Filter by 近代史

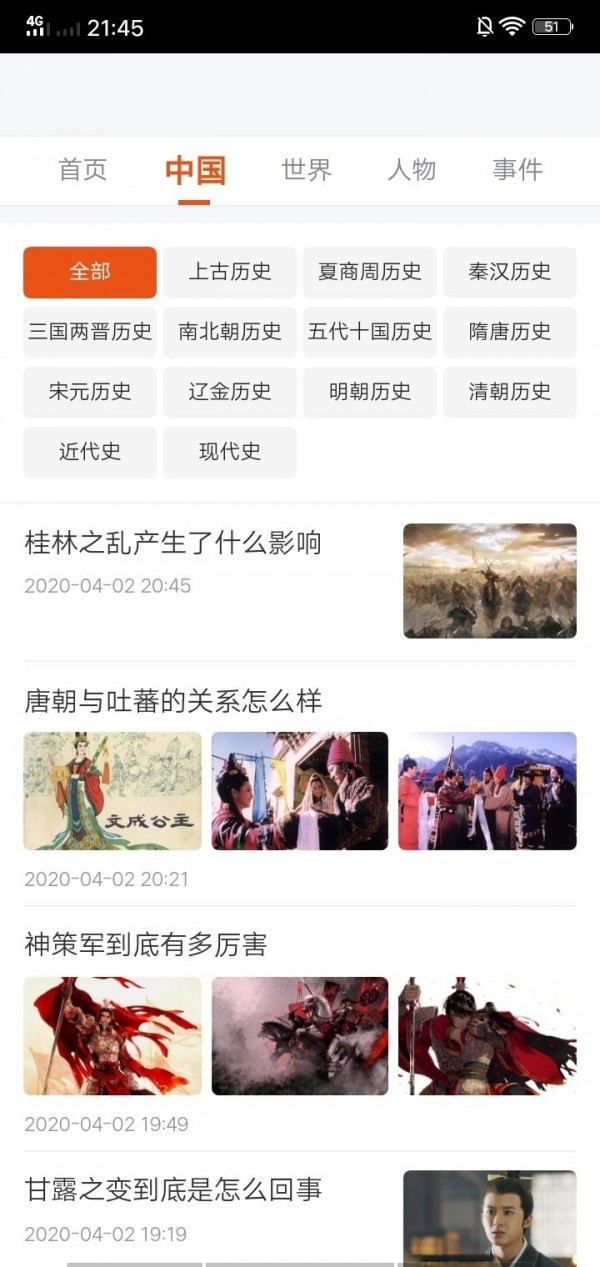(90, 452)
